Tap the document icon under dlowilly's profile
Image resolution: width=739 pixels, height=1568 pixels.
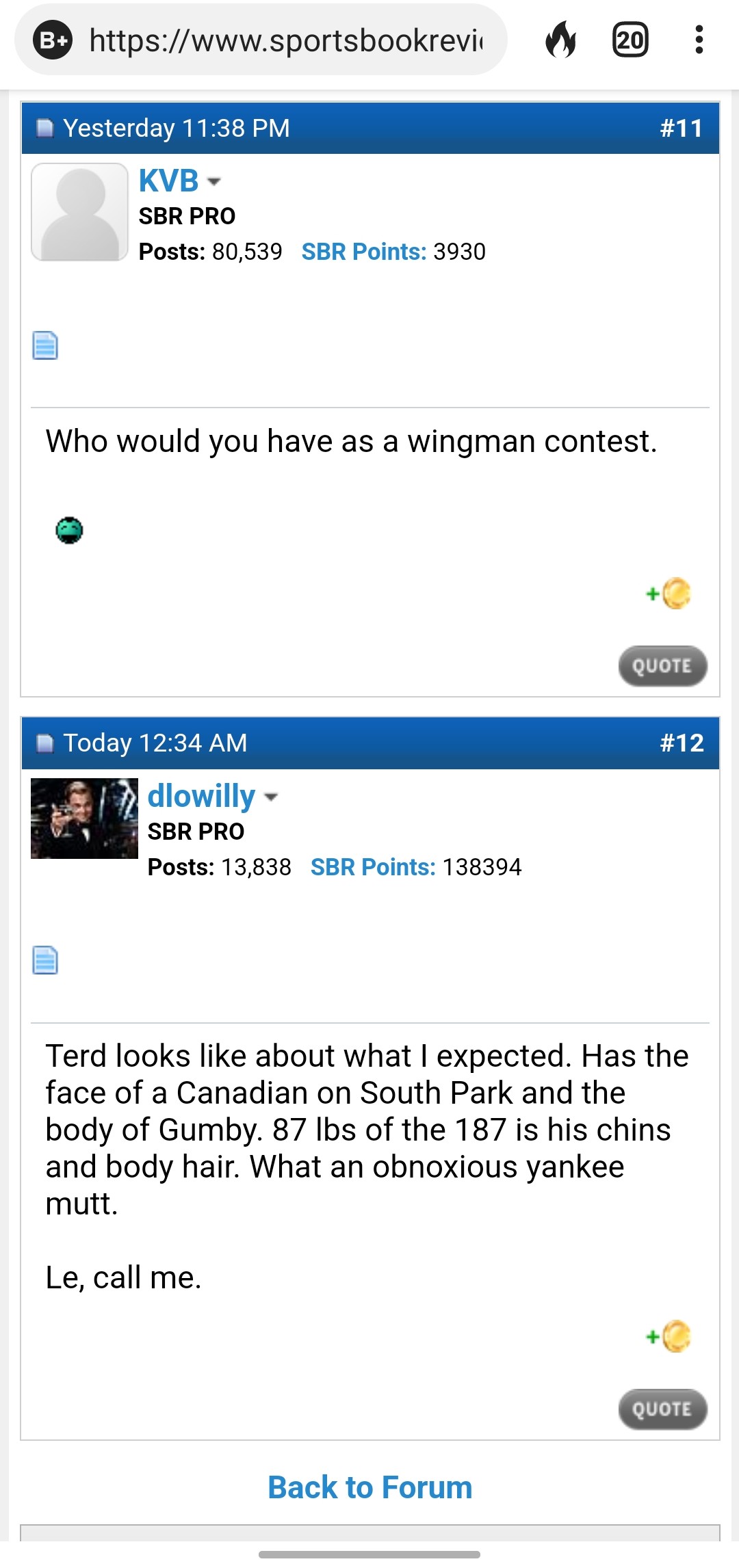click(x=45, y=960)
